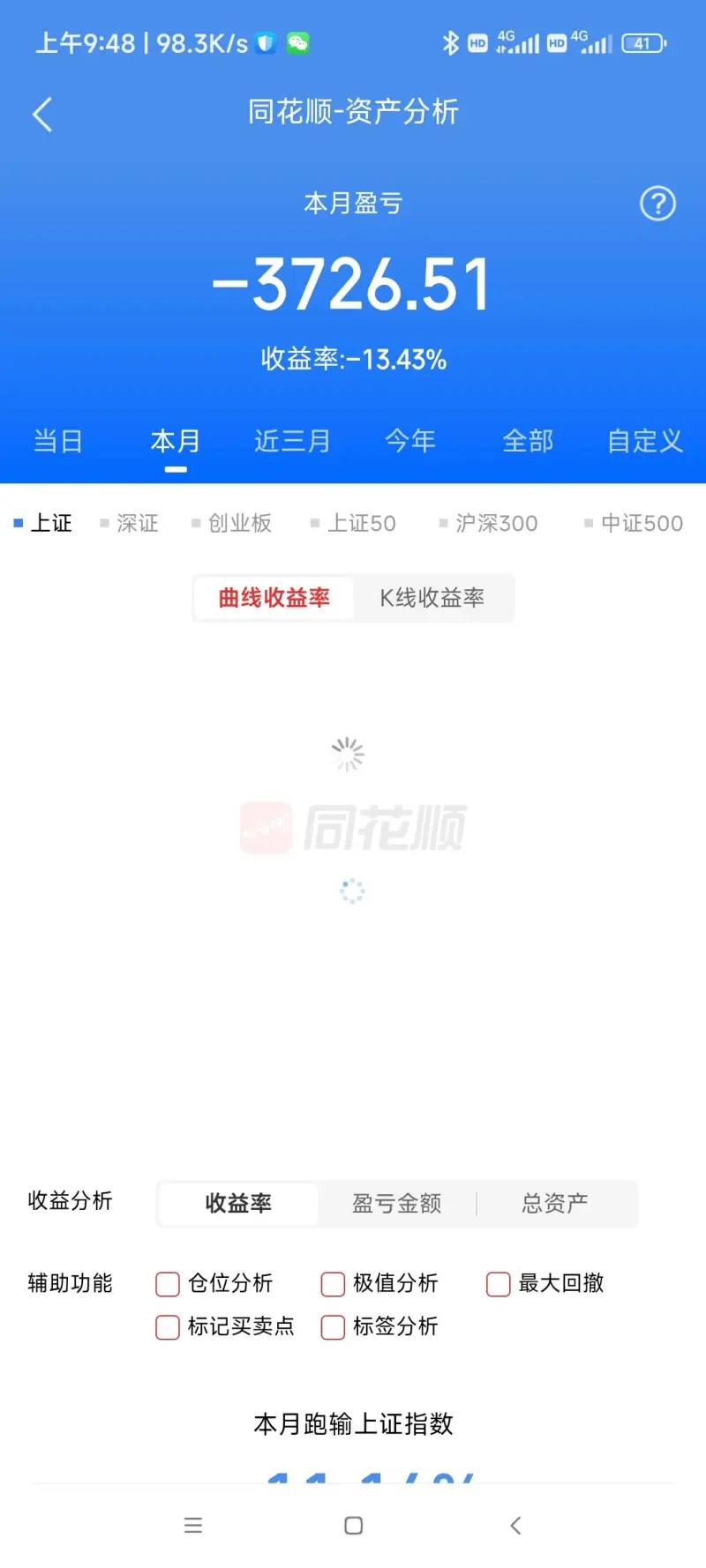Show 全部 period data
The image size is (706, 1568).
(528, 440)
